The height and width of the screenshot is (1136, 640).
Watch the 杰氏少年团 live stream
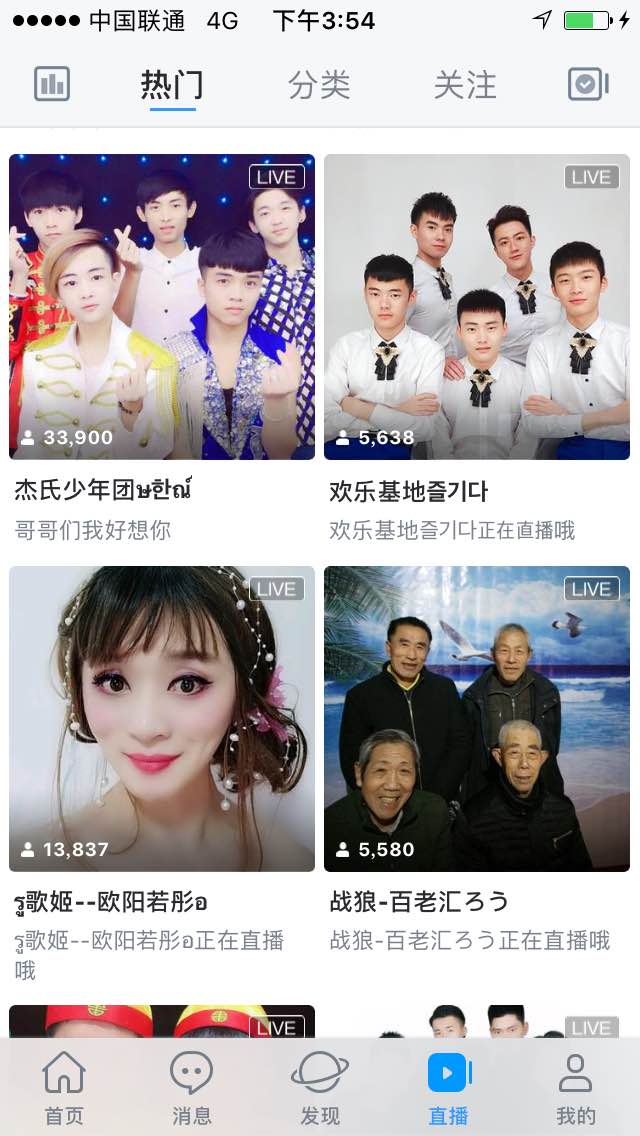click(162, 307)
